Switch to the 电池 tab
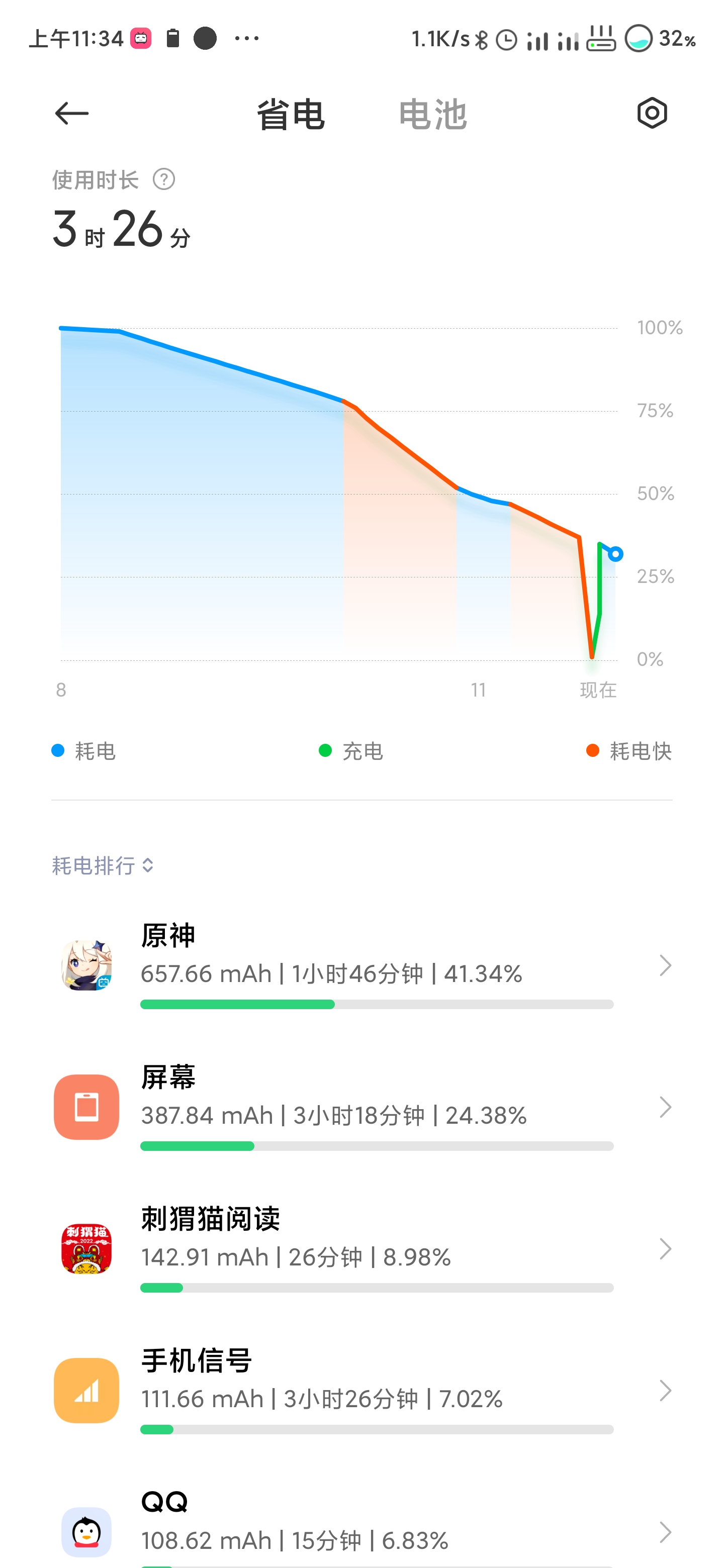This screenshot has width=724, height=1568. (x=433, y=115)
